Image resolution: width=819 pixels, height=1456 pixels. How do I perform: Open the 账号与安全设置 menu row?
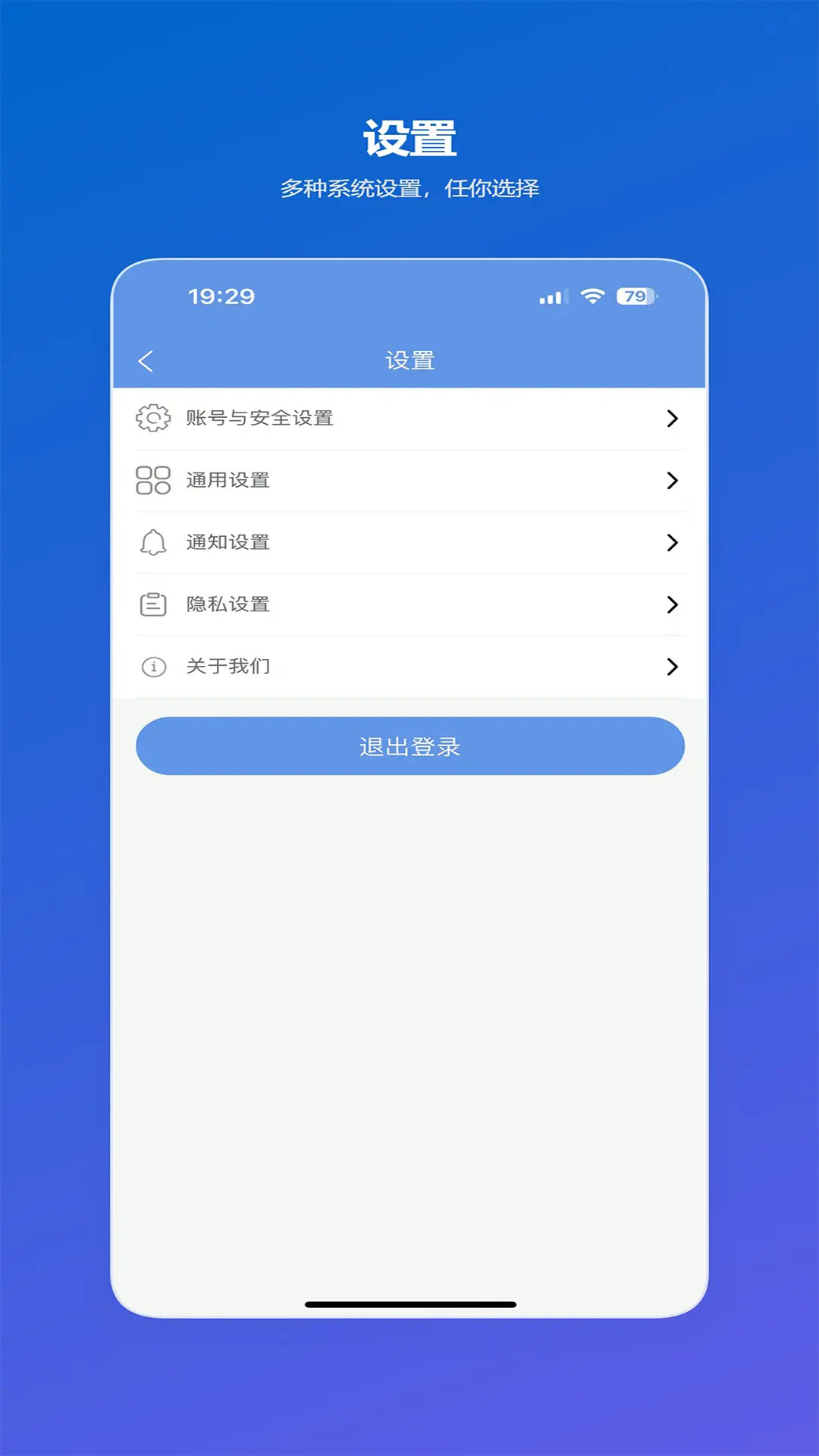[x=409, y=418]
